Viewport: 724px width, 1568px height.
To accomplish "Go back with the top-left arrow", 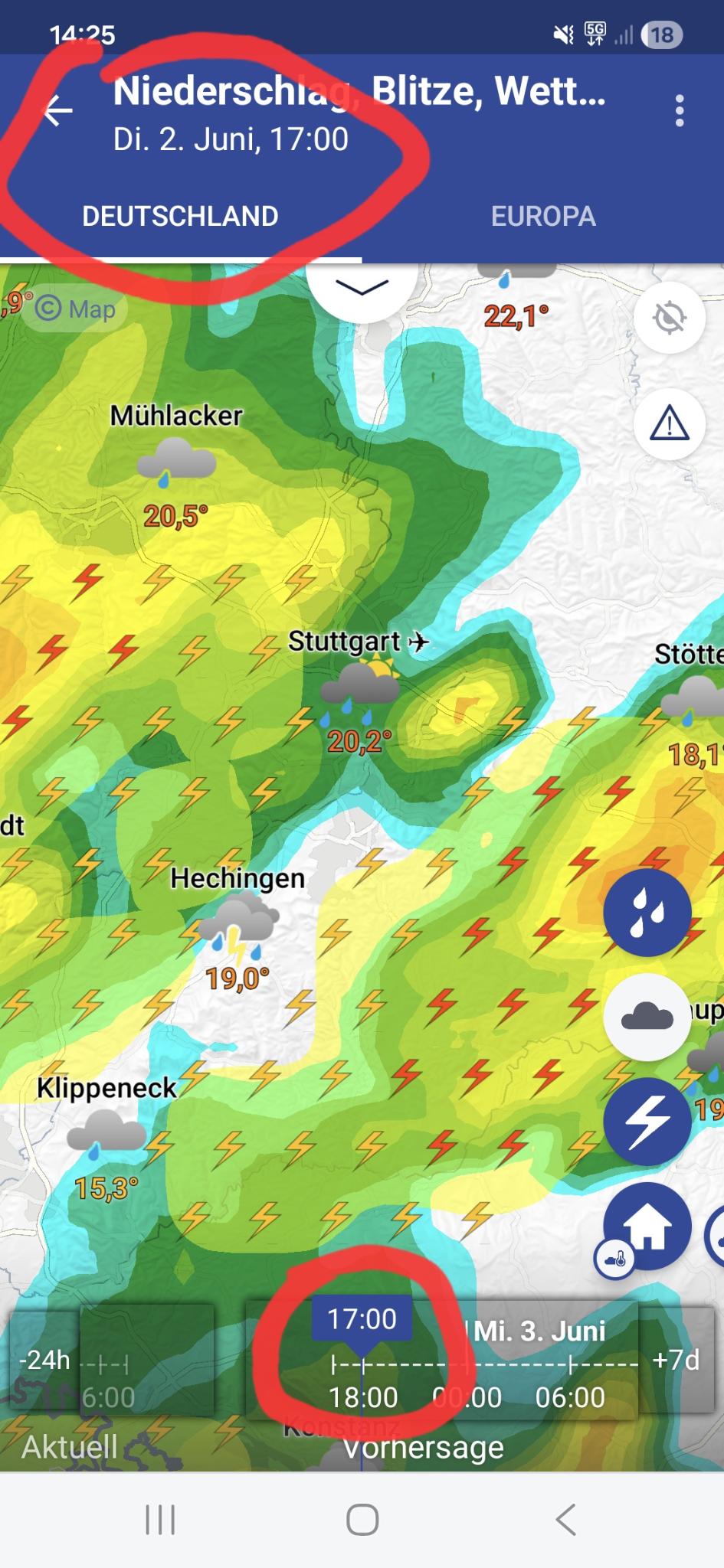I will (58, 112).
